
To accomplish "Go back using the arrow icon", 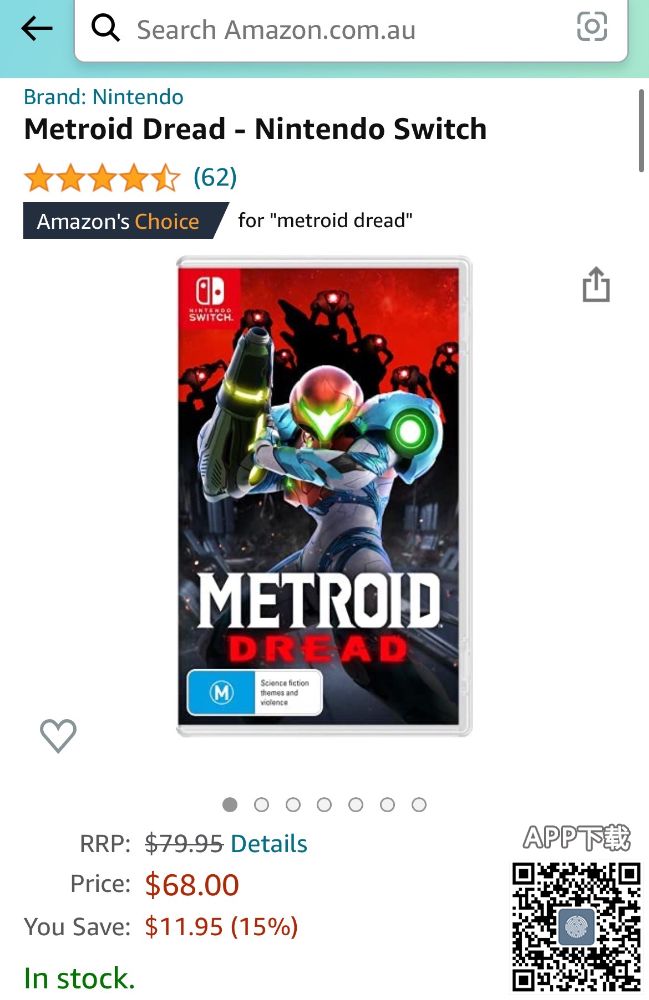I will pos(37,28).
